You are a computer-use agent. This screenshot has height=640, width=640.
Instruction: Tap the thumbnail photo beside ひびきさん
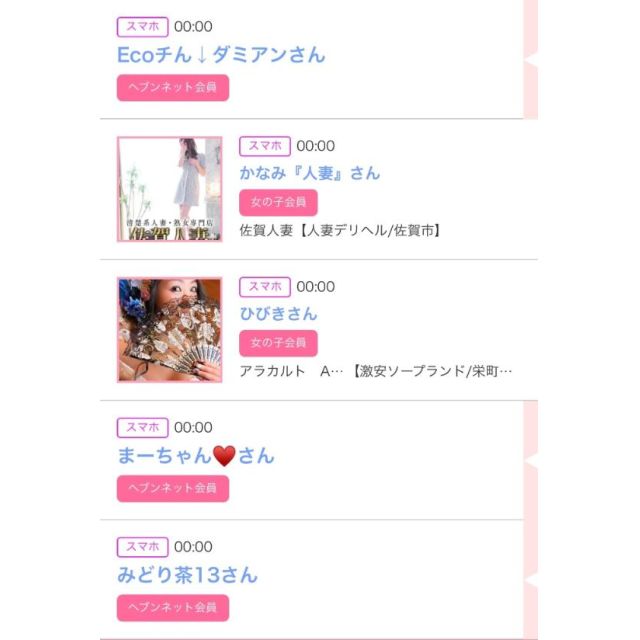[x=169, y=329]
